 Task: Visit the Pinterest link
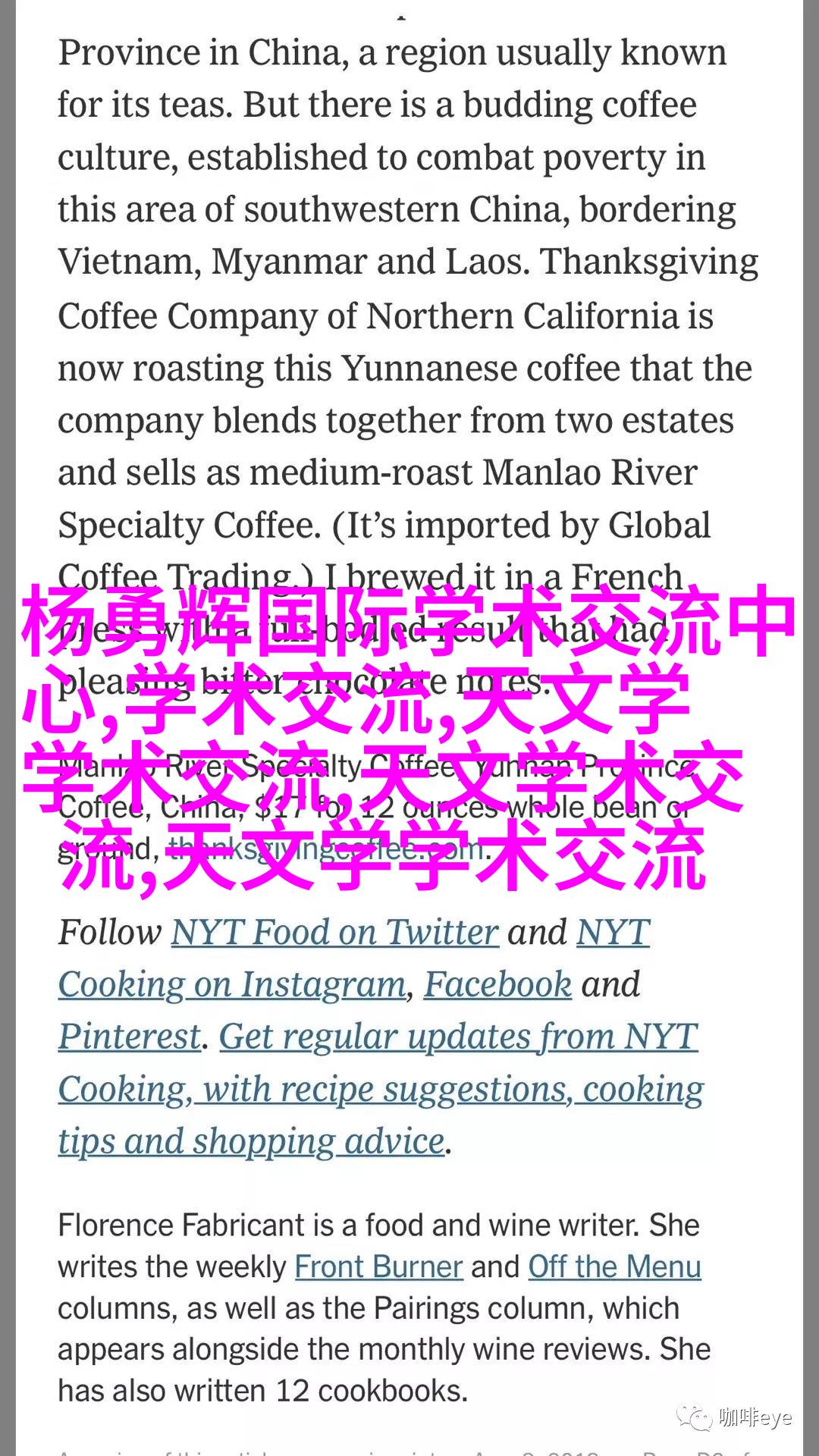(130, 1037)
